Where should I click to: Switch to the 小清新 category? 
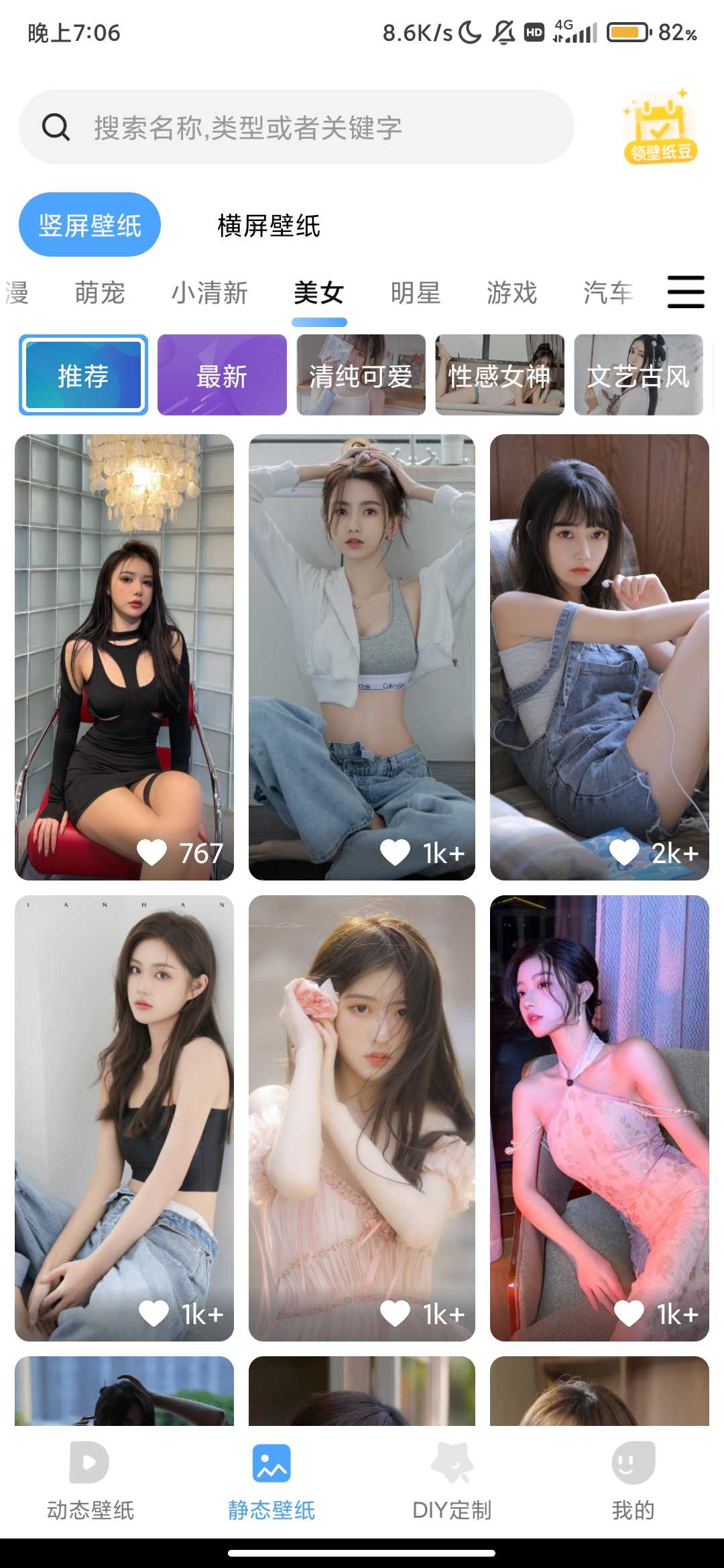click(x=210, y=293)
